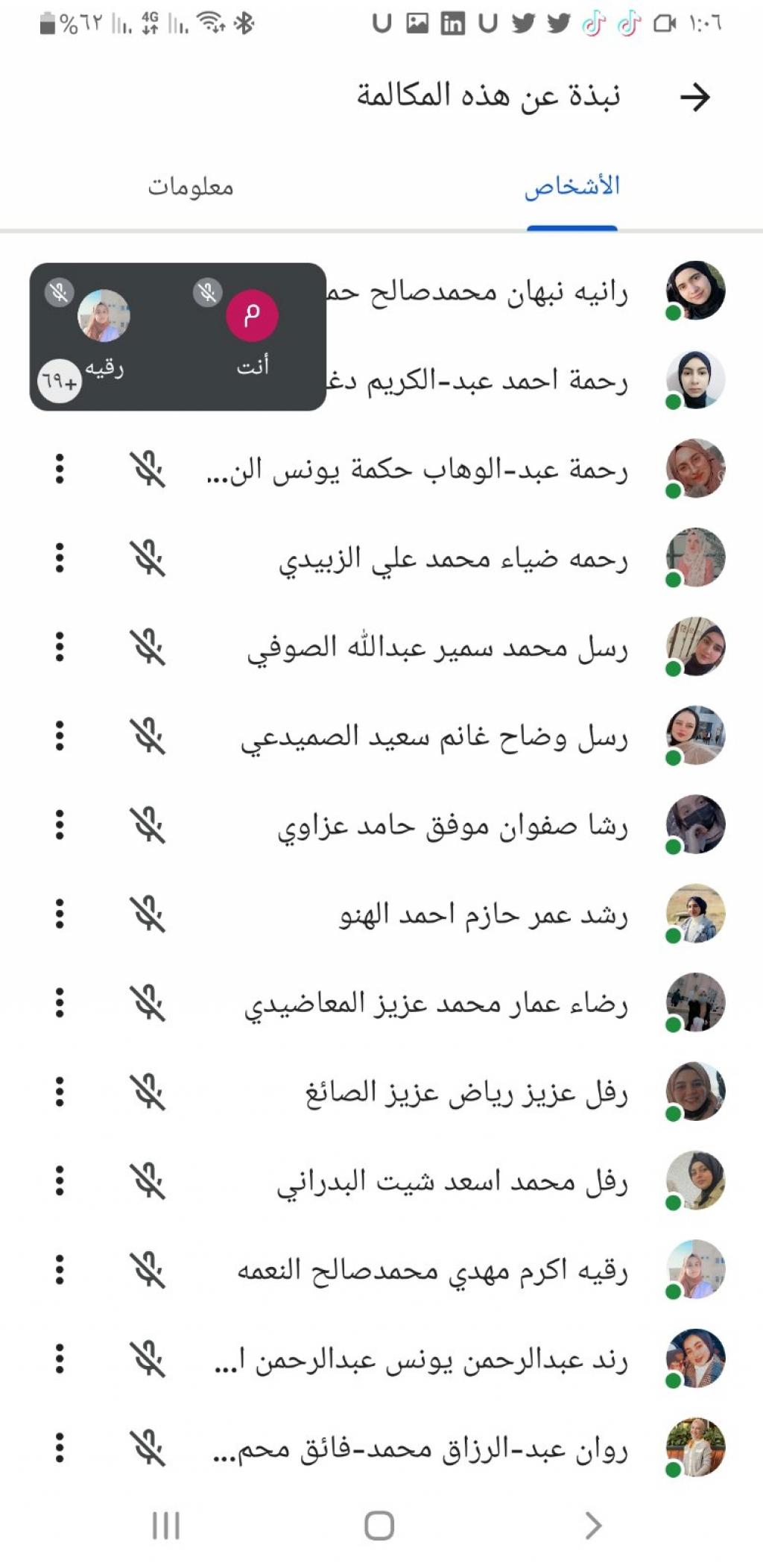The height and width of the screenshot is (1568, 763).
Task: Tap muted mic icon for رند عبدالرحمن يونس
Action: click(148, 1359)
